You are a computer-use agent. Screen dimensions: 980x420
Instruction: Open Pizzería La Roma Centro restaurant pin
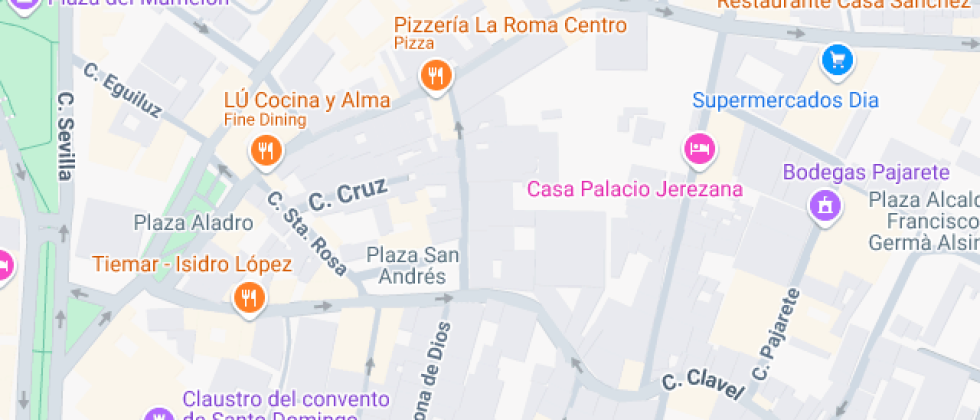(x=436, y=75)
